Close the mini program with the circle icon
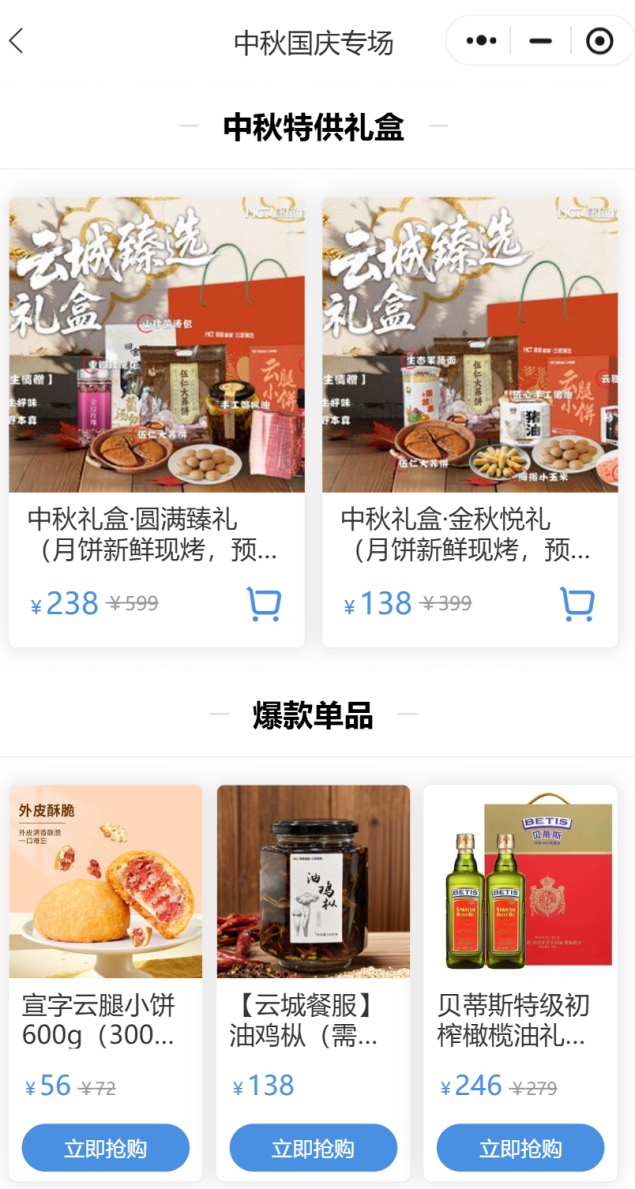The height and width of the screenshot is (1189, 635). click(x=599, y=41)
